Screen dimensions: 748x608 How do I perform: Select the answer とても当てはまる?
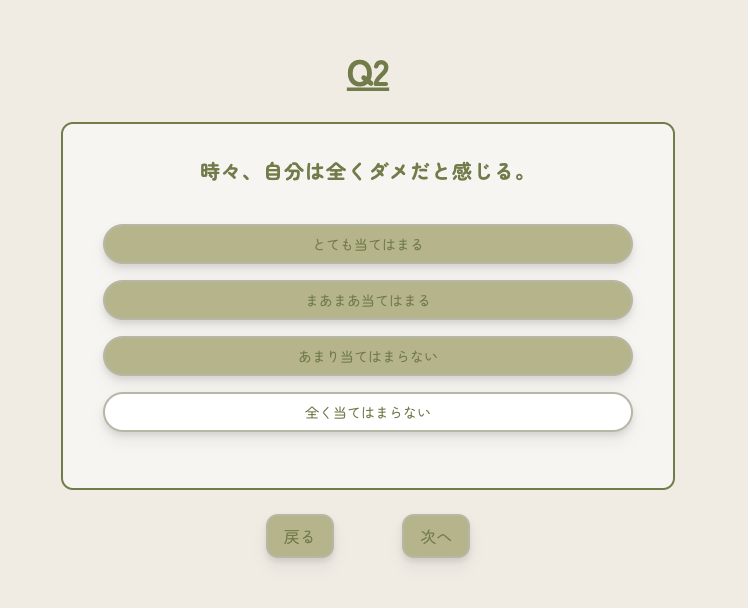pos(368,244)
